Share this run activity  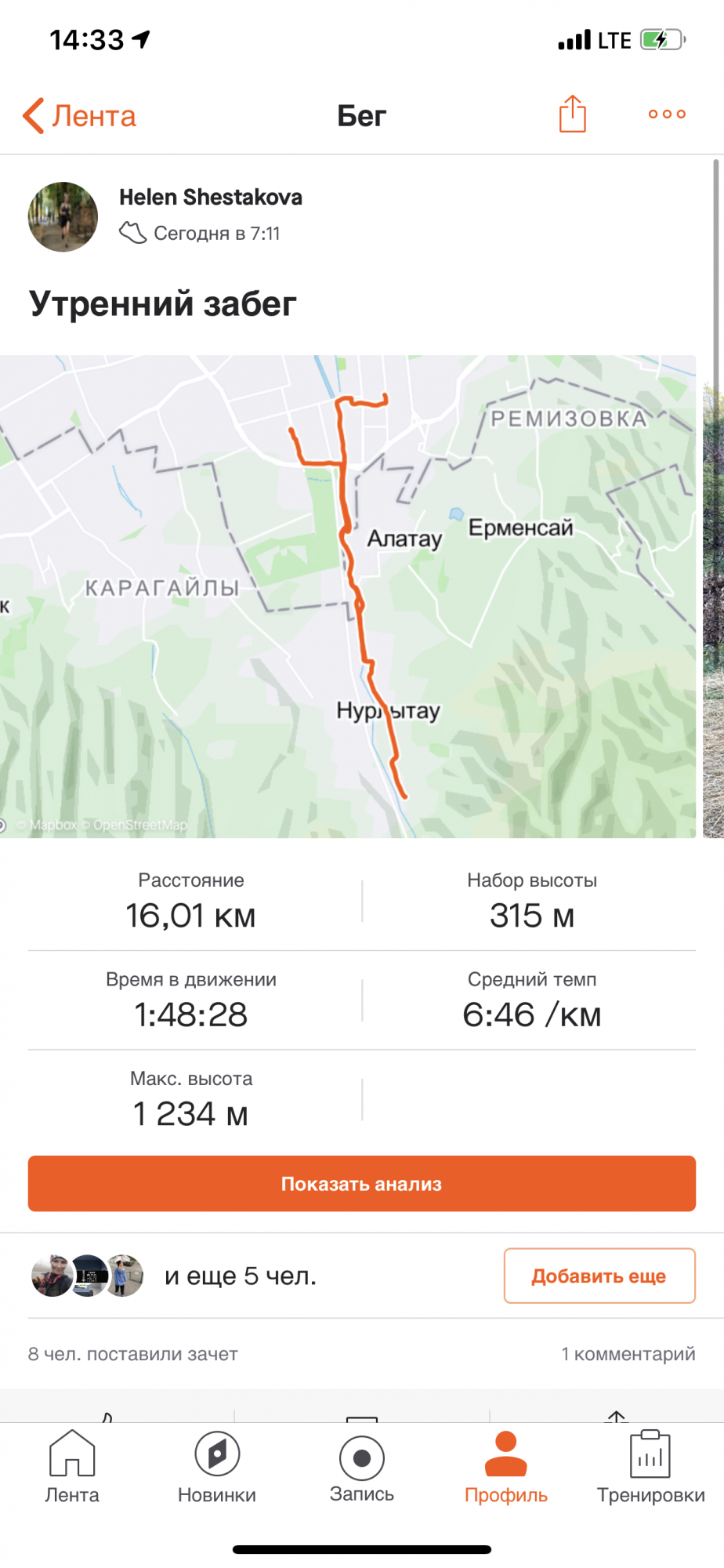pos(573,114)
